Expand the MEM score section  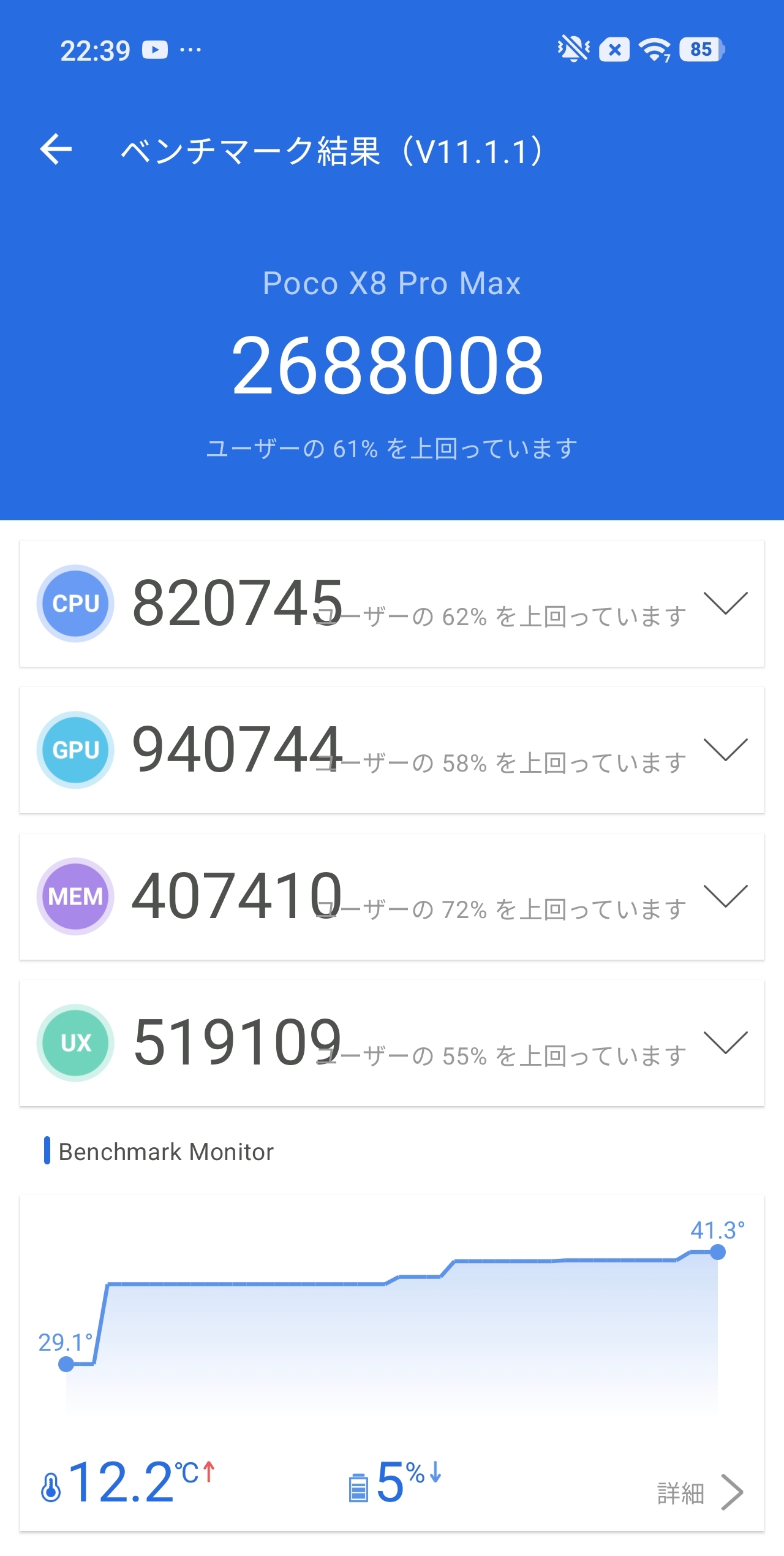725,897
